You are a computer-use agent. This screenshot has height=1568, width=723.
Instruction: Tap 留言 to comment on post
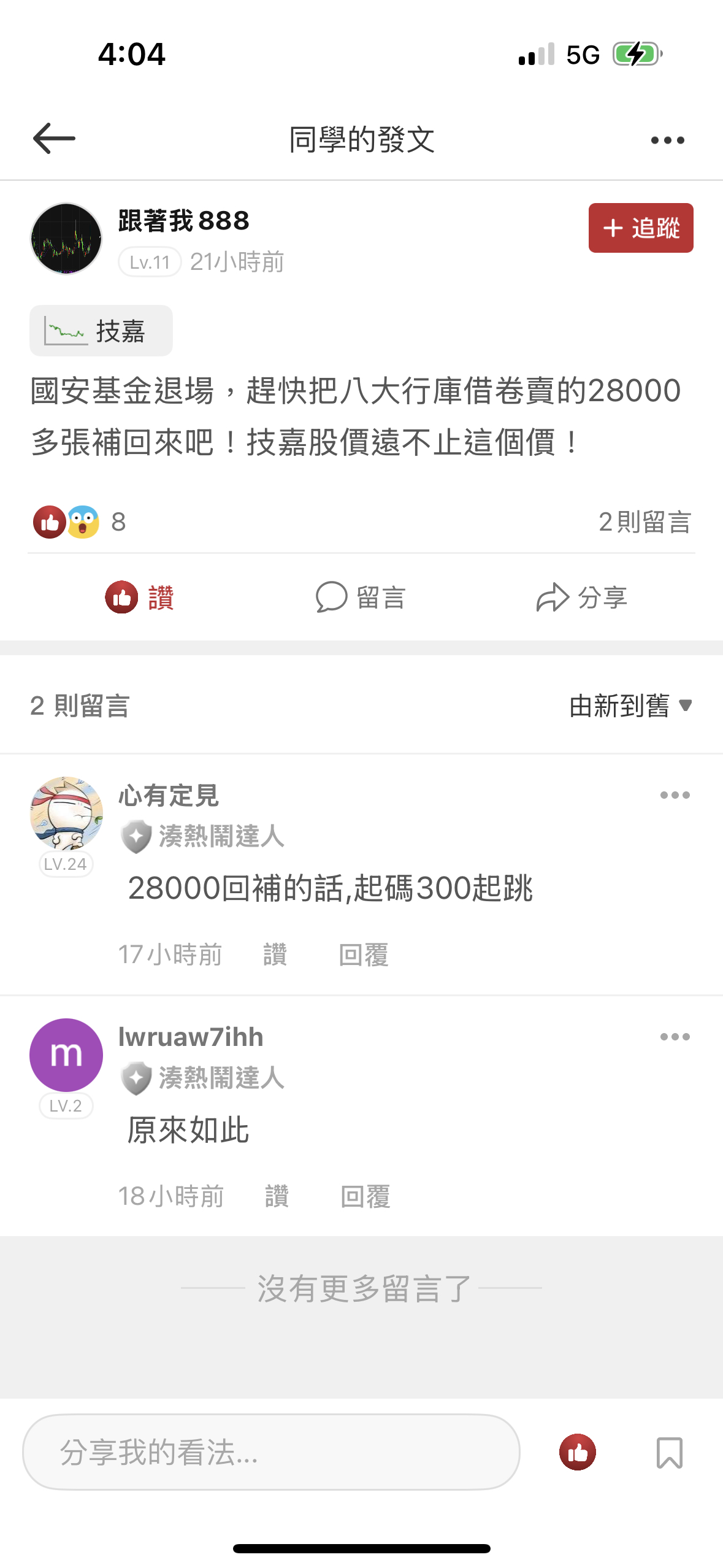coord(361,598)
